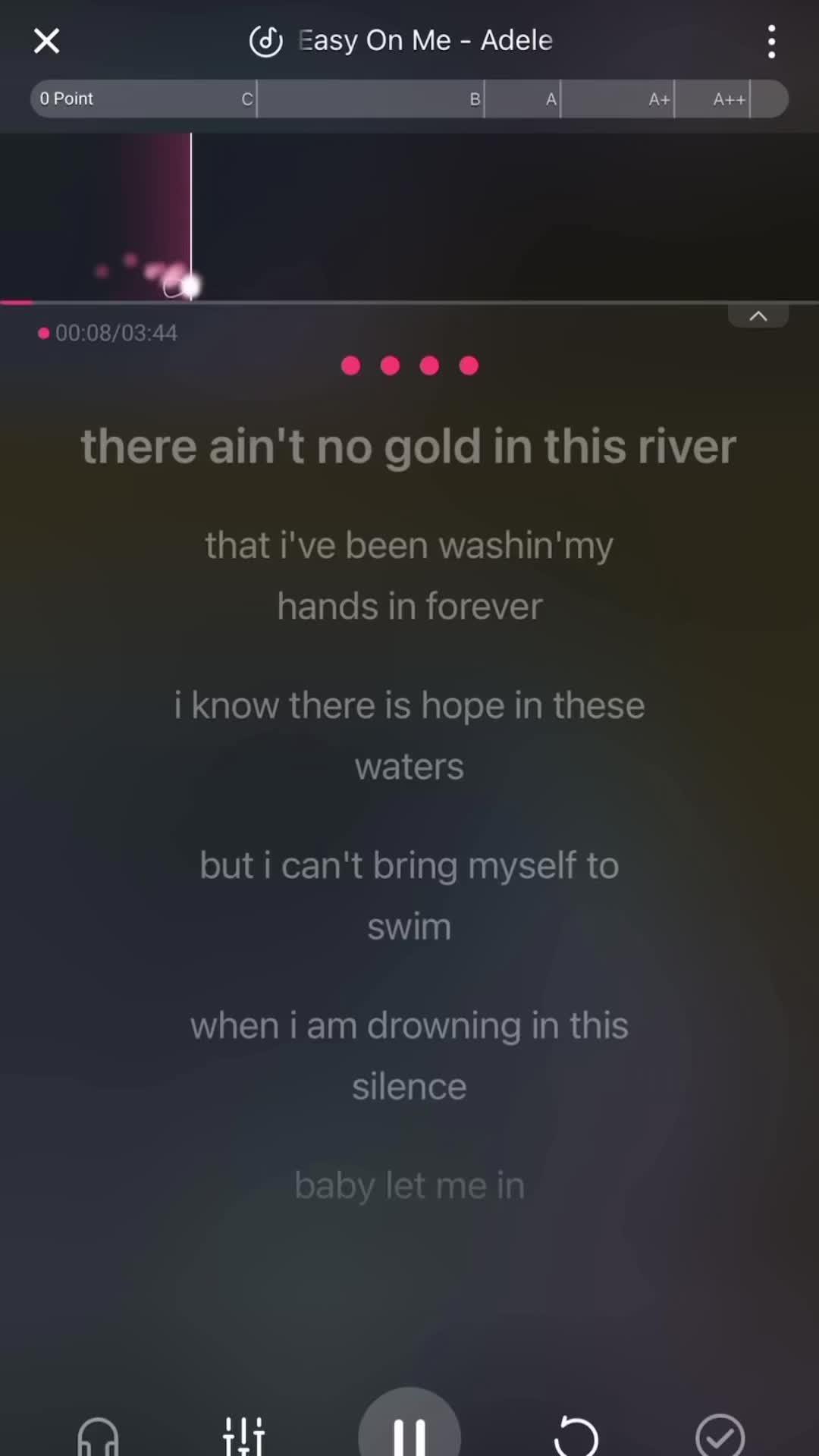819x1456 pixels.
Task: Open the headphone monitoring settings
Action: (98, 1436)
